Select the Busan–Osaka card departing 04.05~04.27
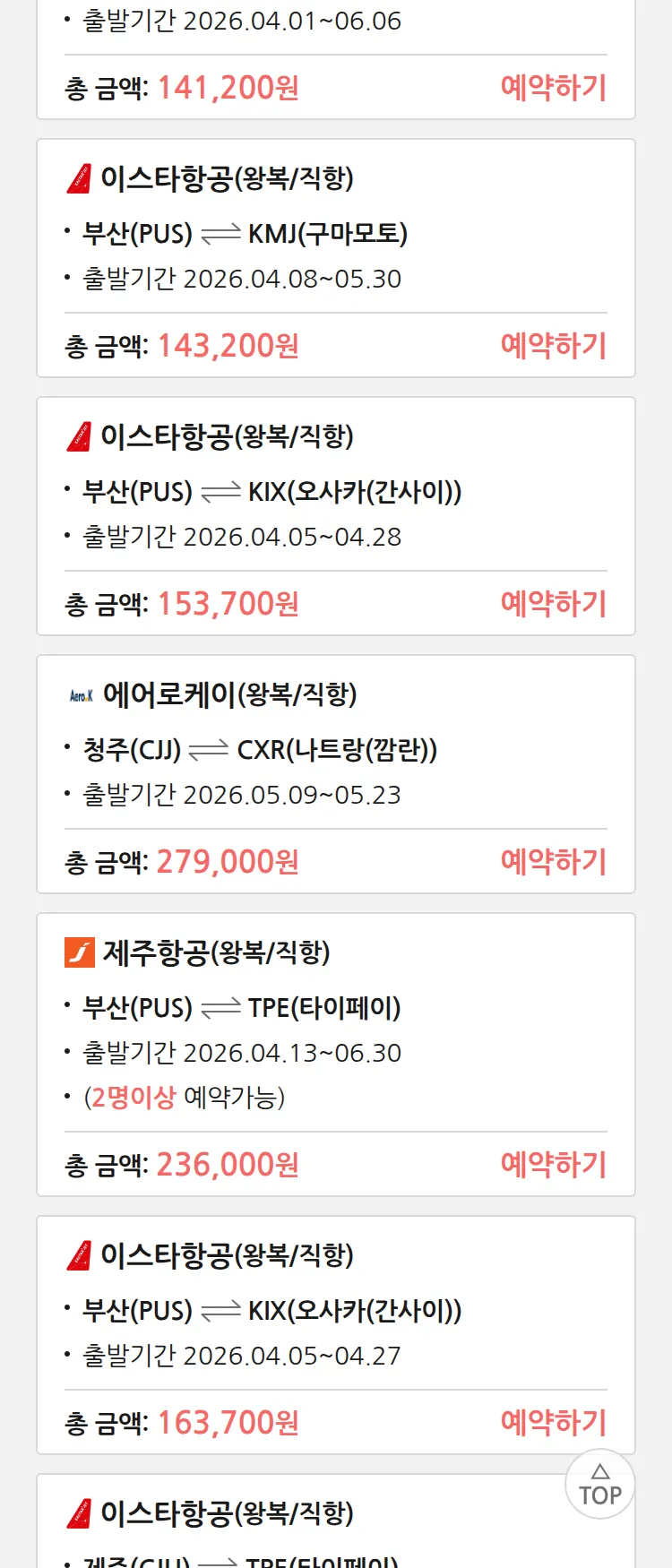 [335, 1310]
